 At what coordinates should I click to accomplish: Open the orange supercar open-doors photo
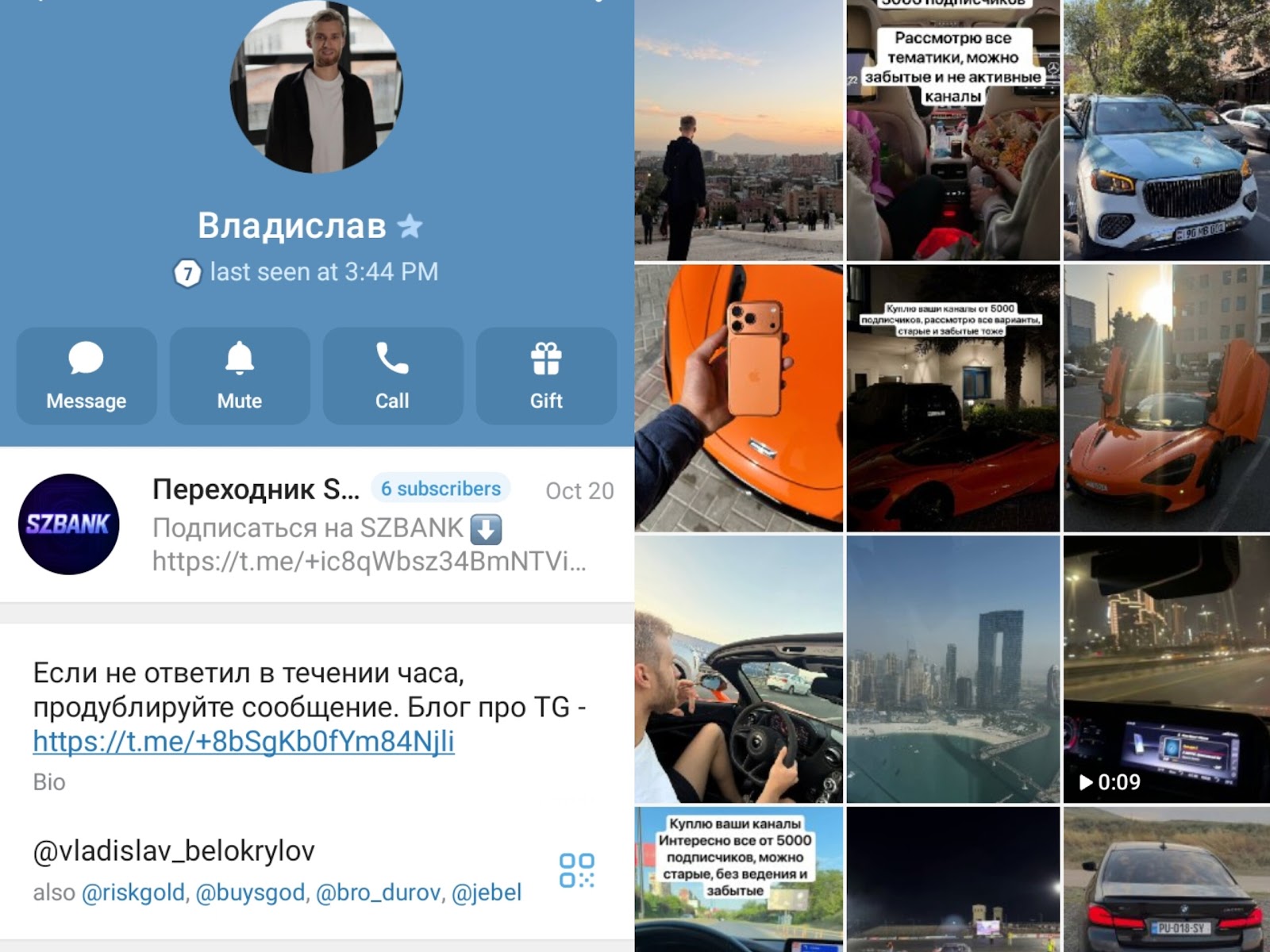(1165, 397)
